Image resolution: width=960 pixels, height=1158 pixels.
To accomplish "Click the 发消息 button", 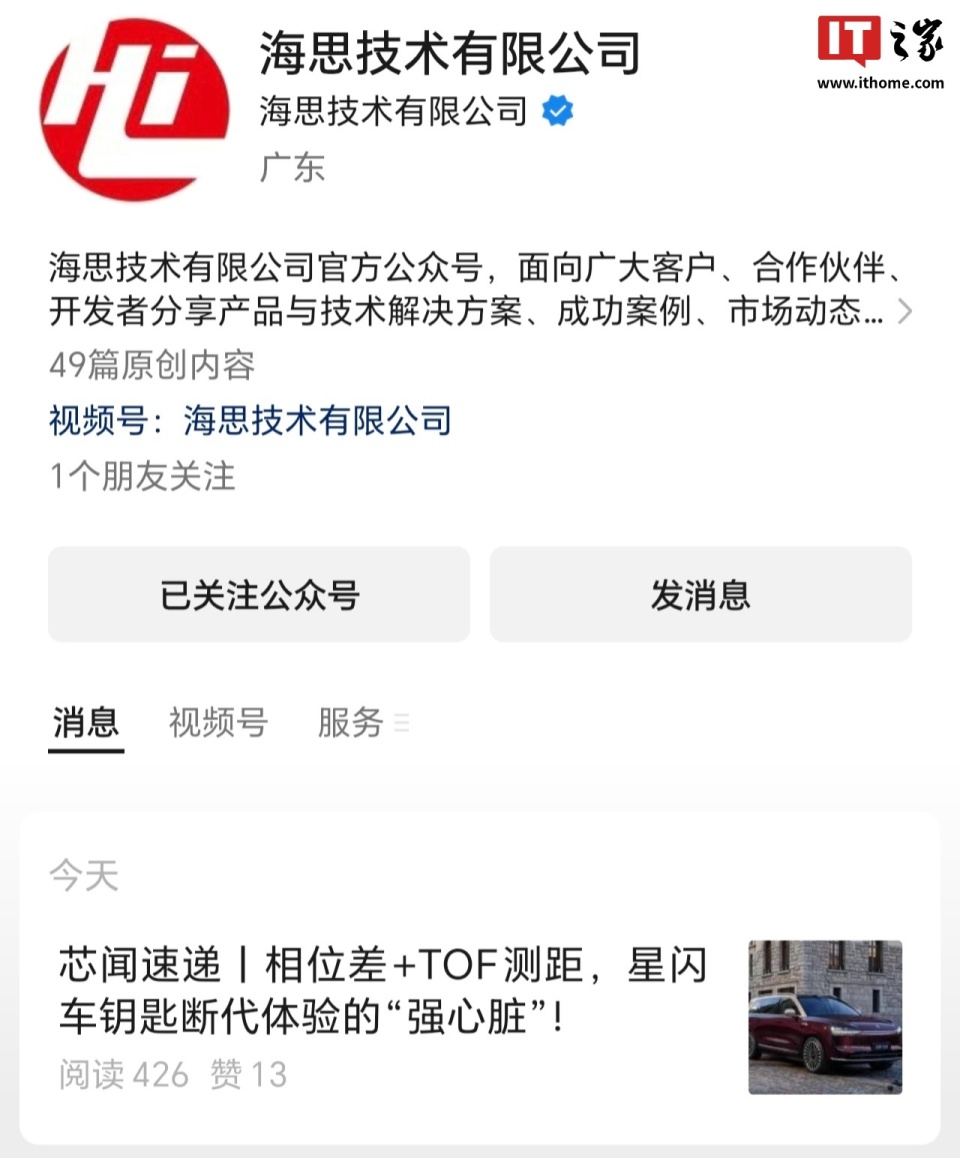I will coord(700,594).
